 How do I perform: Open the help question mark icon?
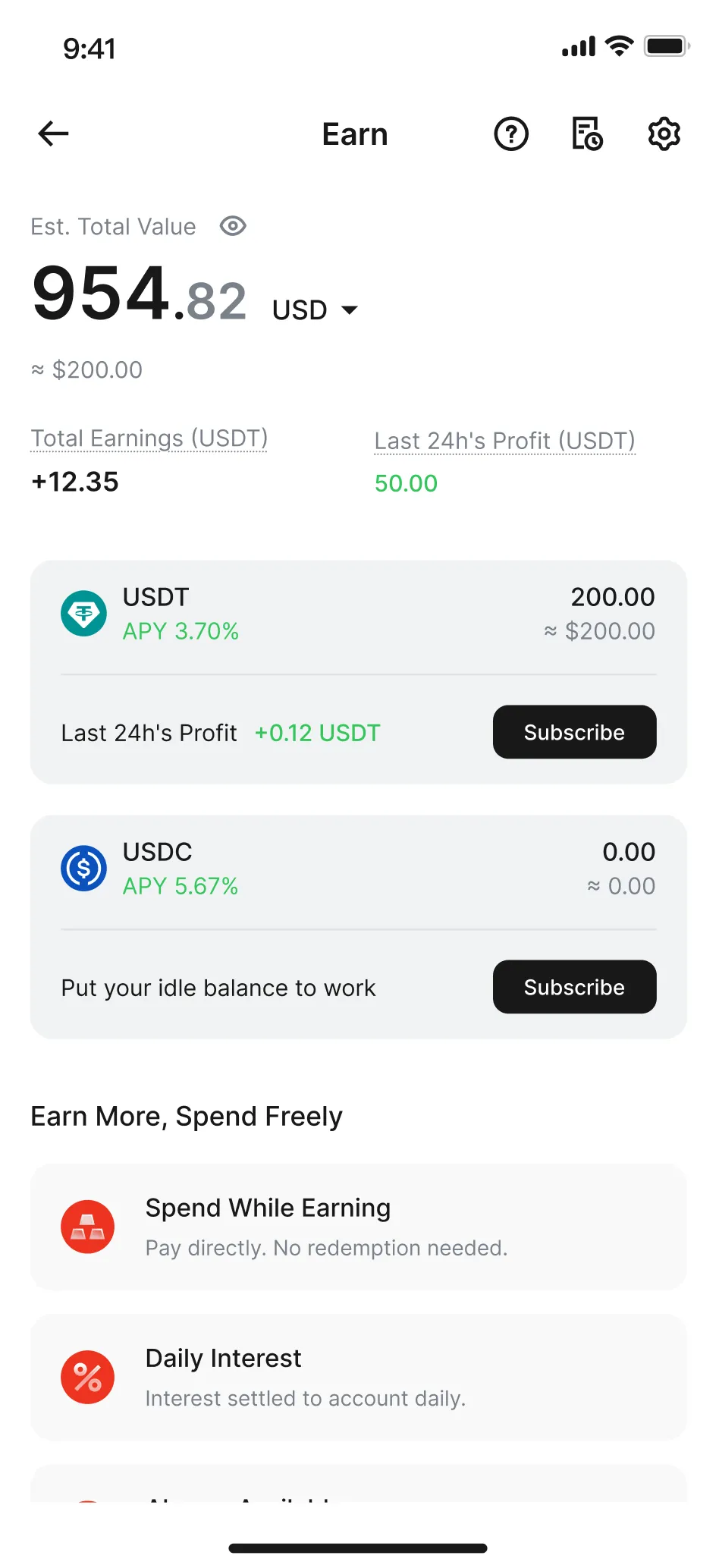(511, 134)
